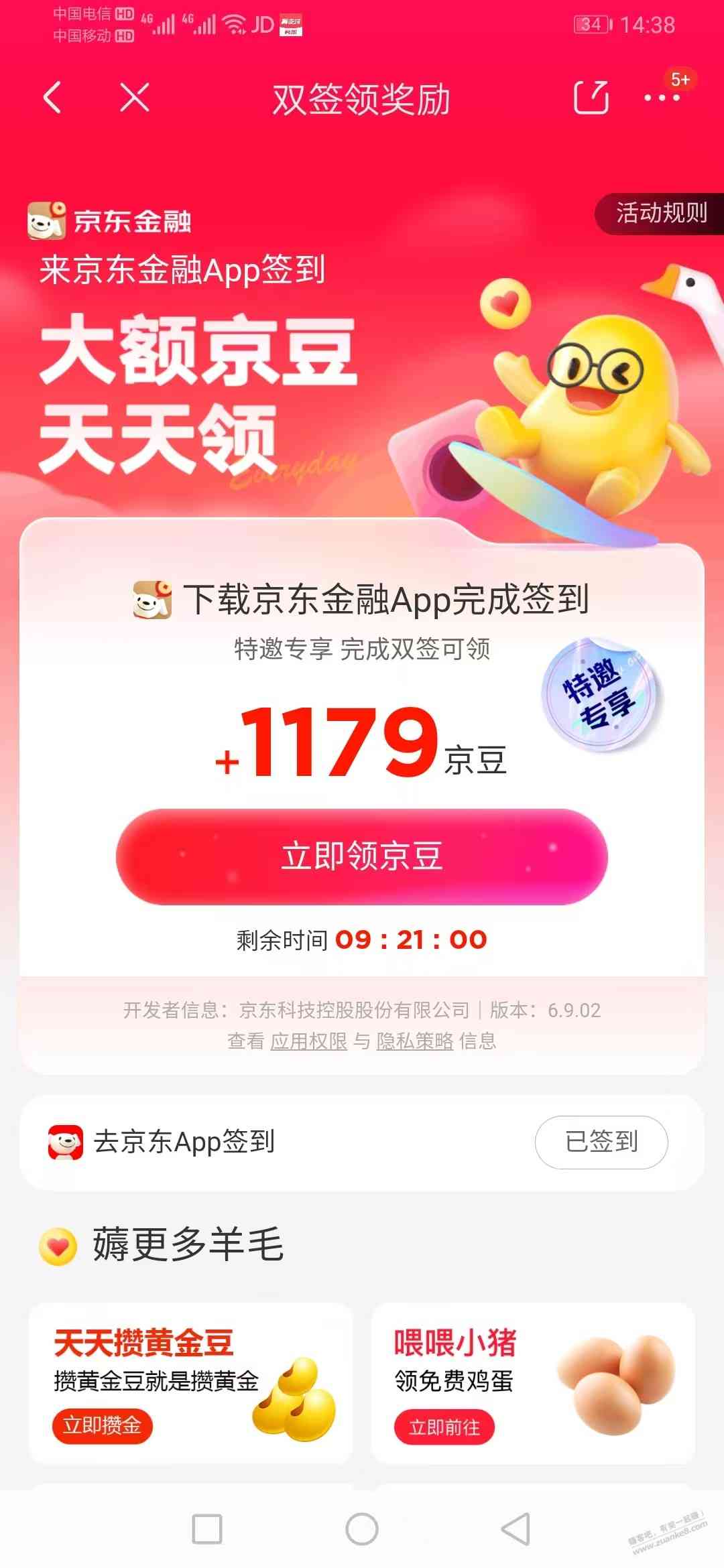The height and width of the screenshot is (1568, 724).
Task: View 活动规则 activity rules
Action: pos(661,214)
